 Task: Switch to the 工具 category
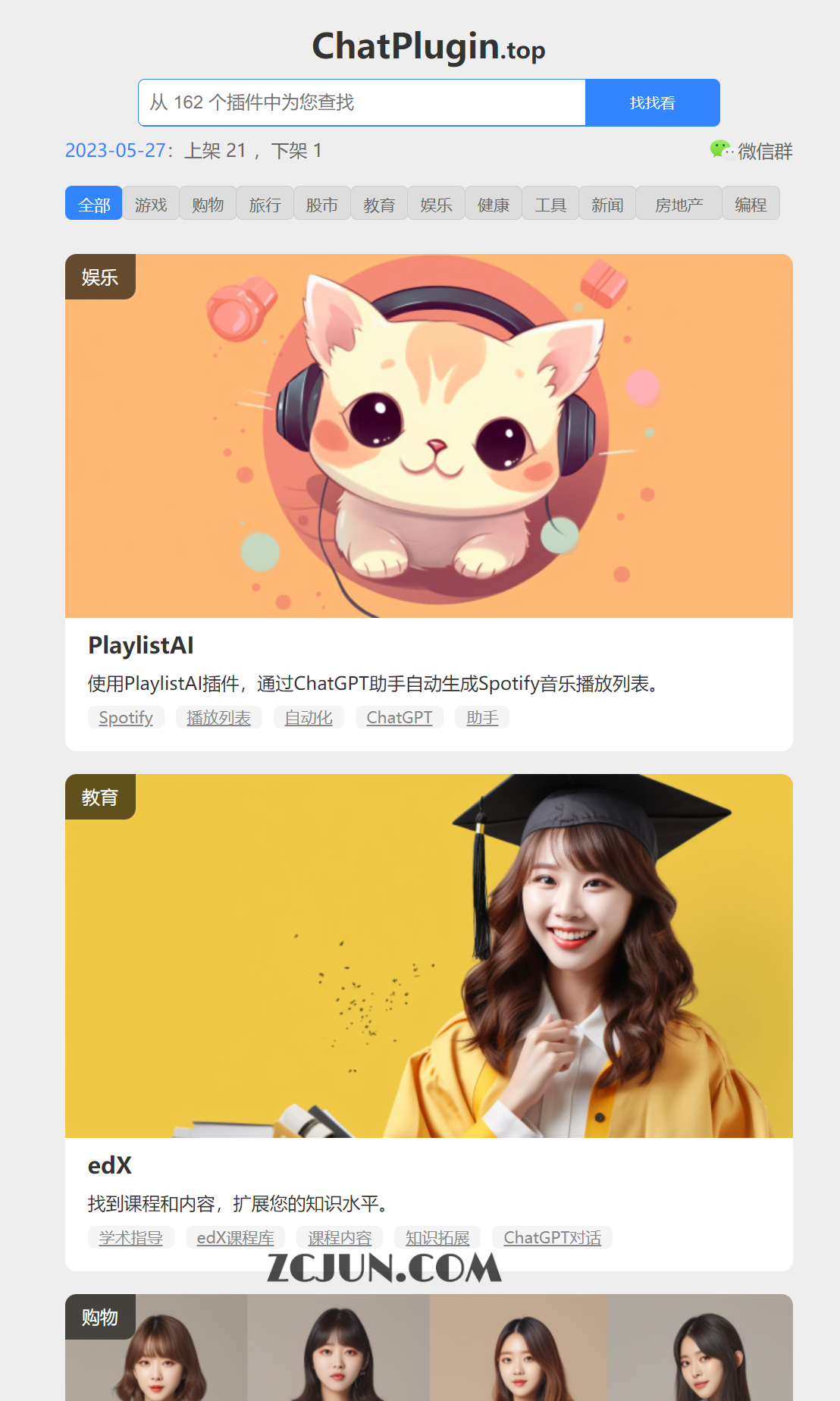(550, 204)
